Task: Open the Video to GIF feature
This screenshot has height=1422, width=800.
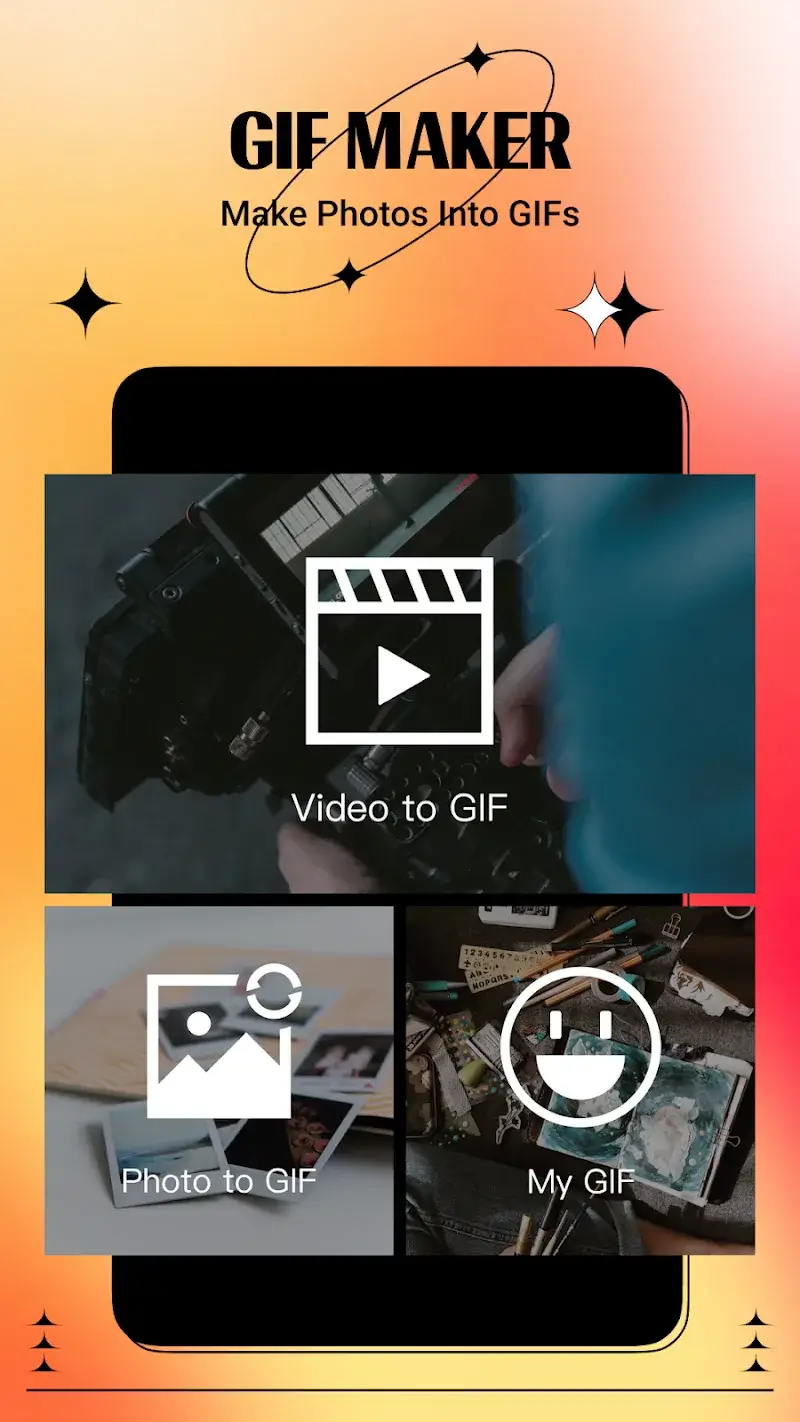Action: coord(398,680)
